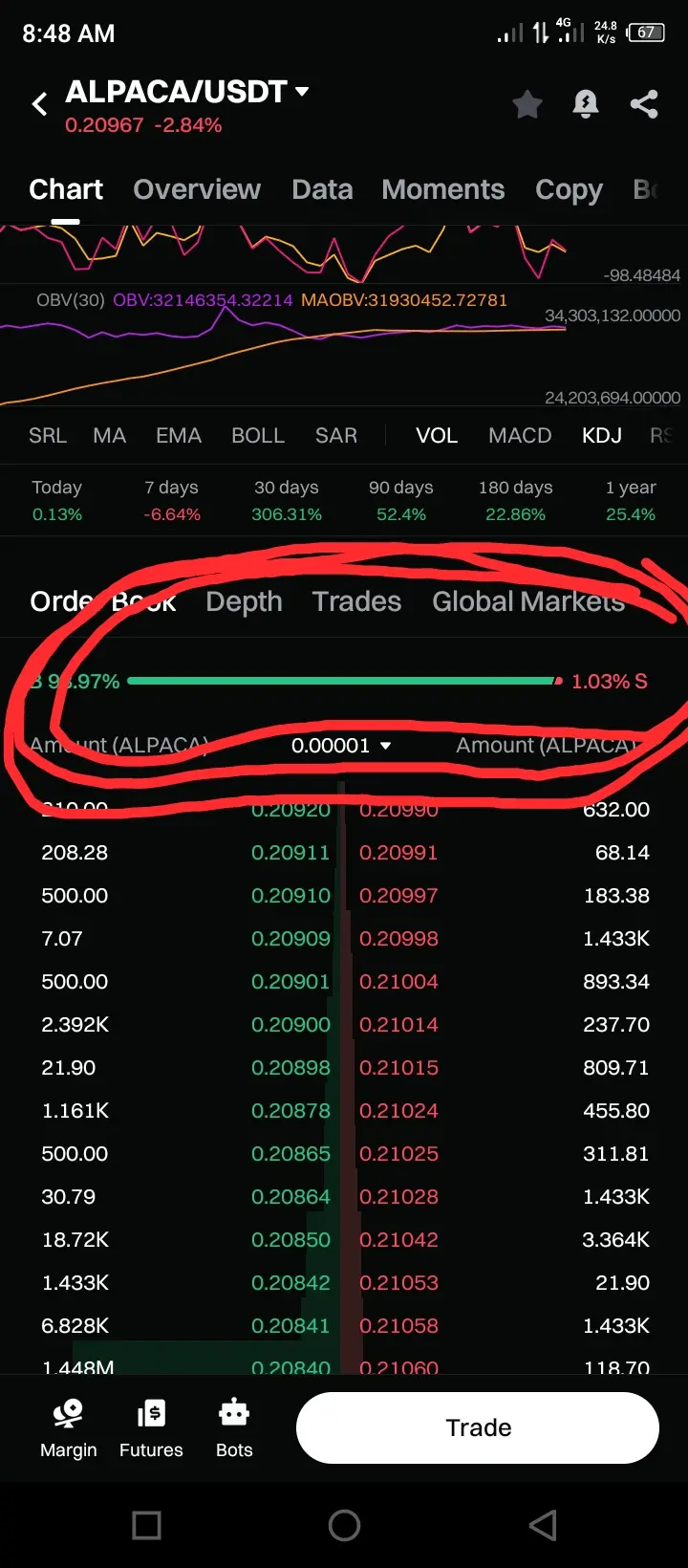Set a price alert with the bell icon
This screenshot has width=688, height=1568.
[586, 104]
